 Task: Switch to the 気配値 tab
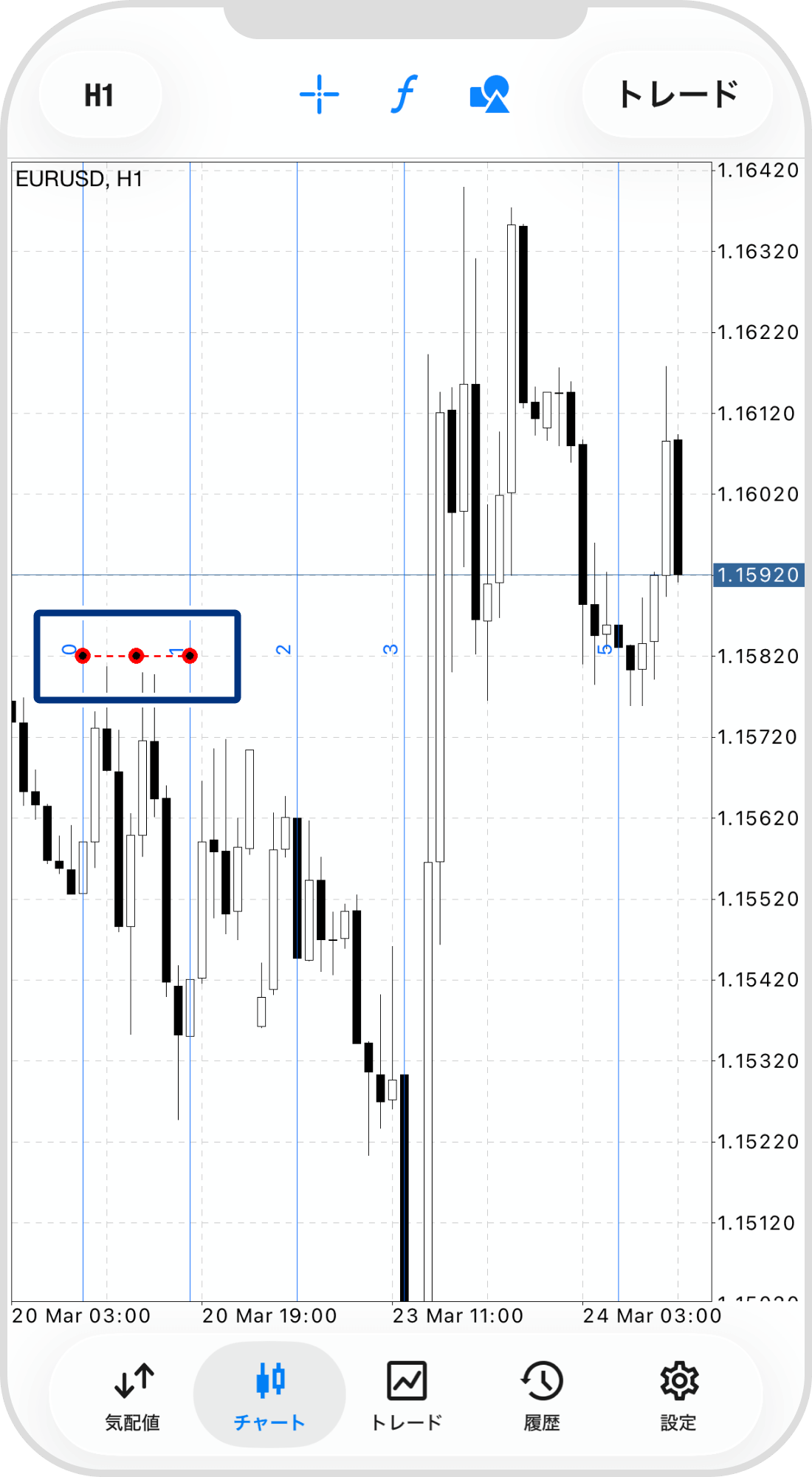(x=133, y=1394)
